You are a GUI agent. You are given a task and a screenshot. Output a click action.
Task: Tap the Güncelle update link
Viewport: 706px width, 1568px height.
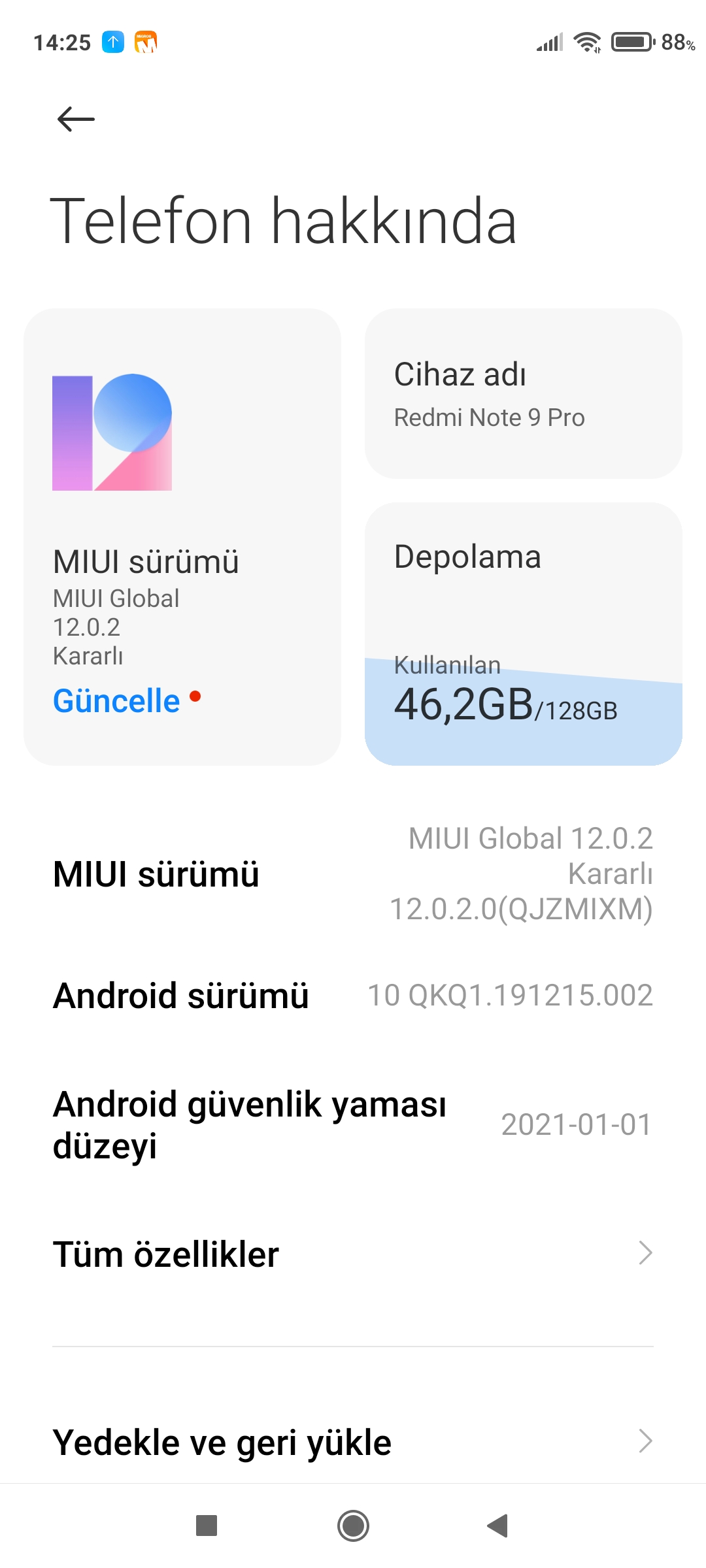click(116, 701)
